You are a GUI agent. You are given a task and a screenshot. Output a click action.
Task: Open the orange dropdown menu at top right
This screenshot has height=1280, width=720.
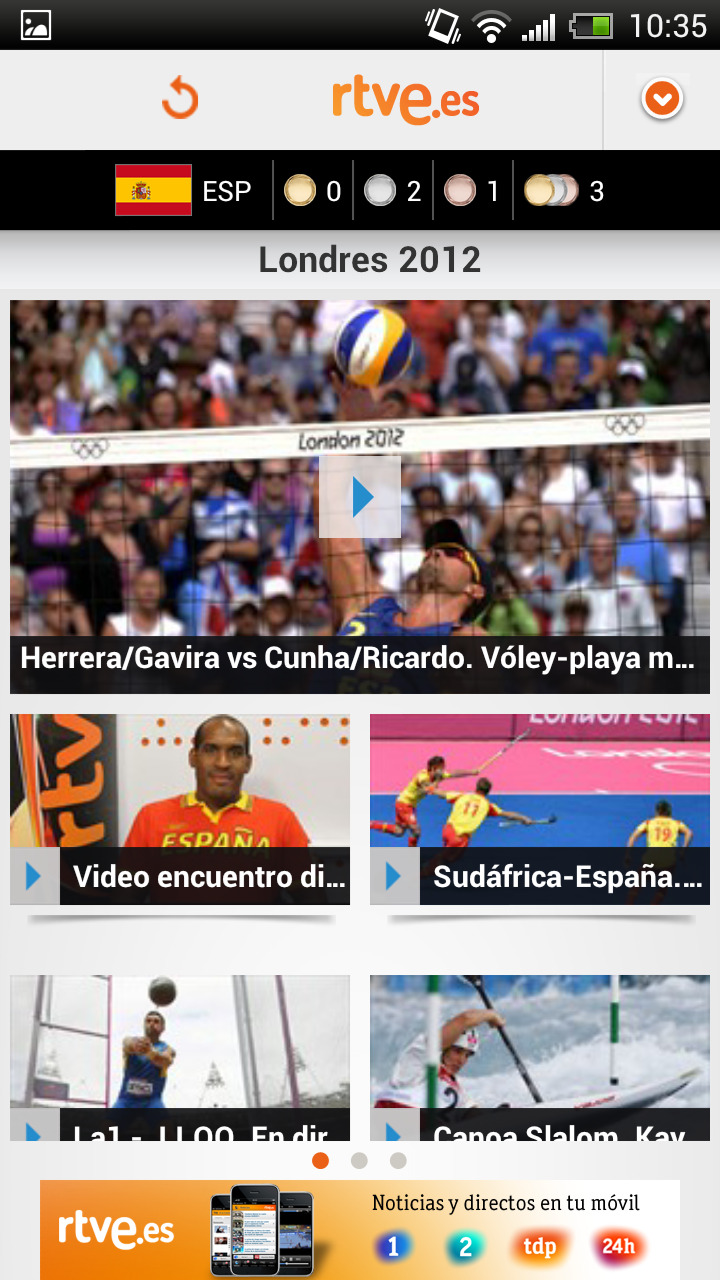tap(661, 99)
